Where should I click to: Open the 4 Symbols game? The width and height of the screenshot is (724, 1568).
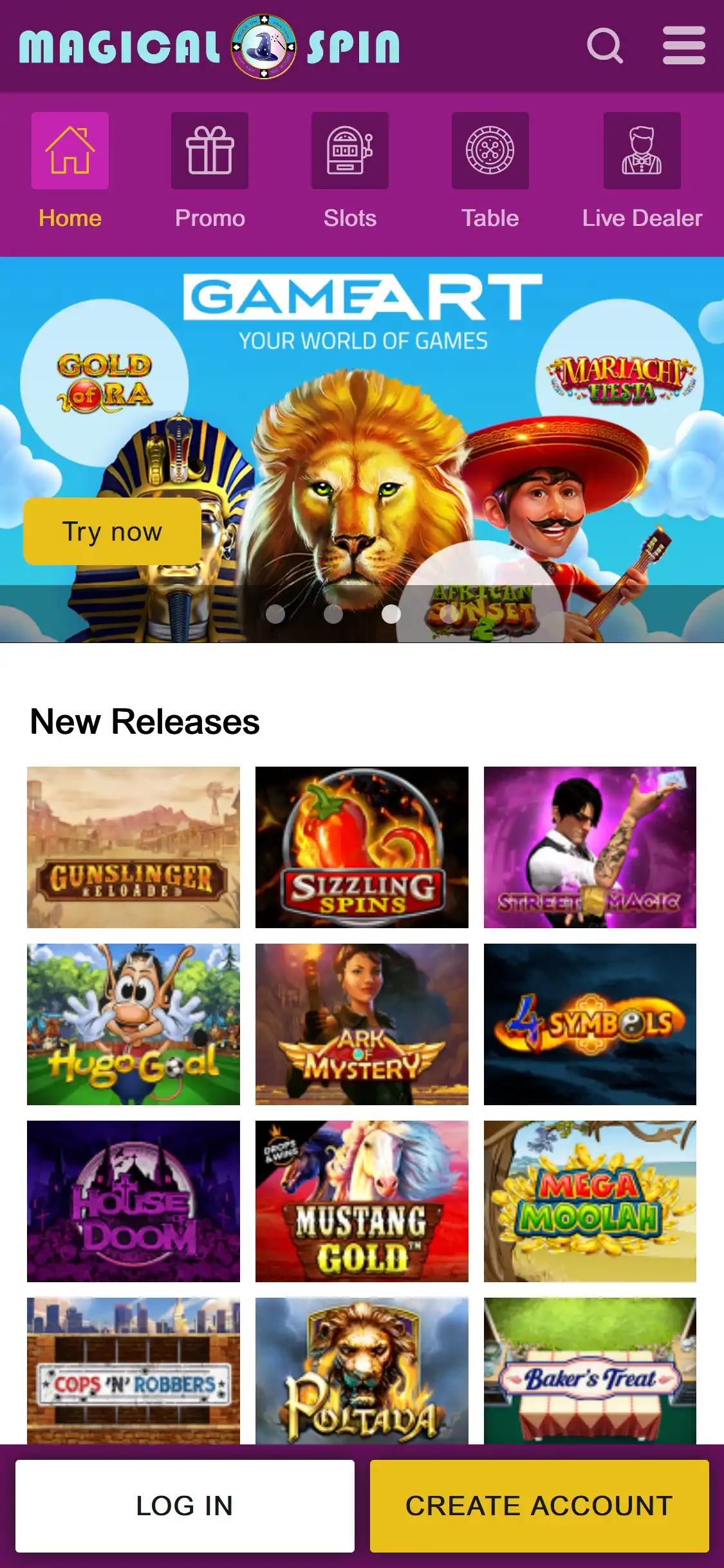pos(589,1024)
